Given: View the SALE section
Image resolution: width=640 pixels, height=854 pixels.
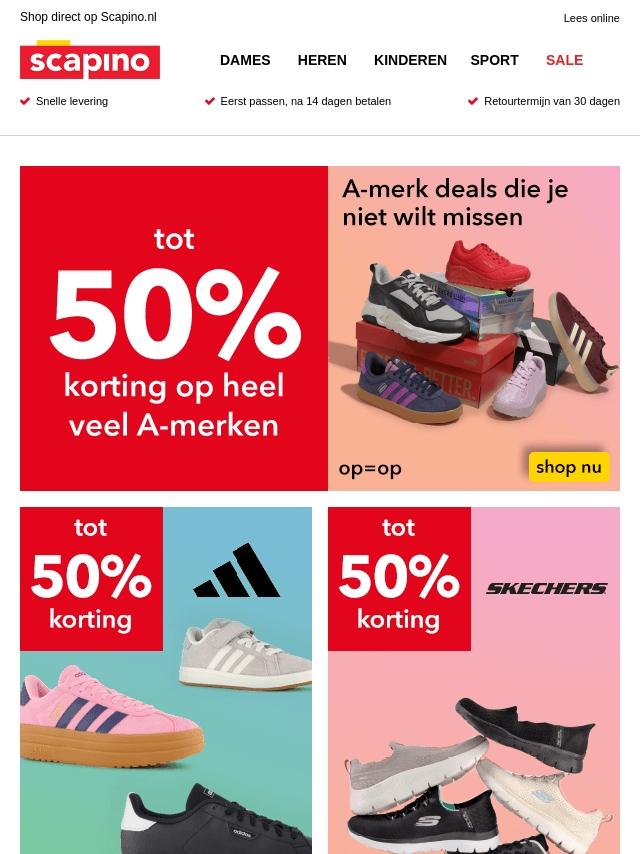Looking at the screenshot, I should 564,60.
